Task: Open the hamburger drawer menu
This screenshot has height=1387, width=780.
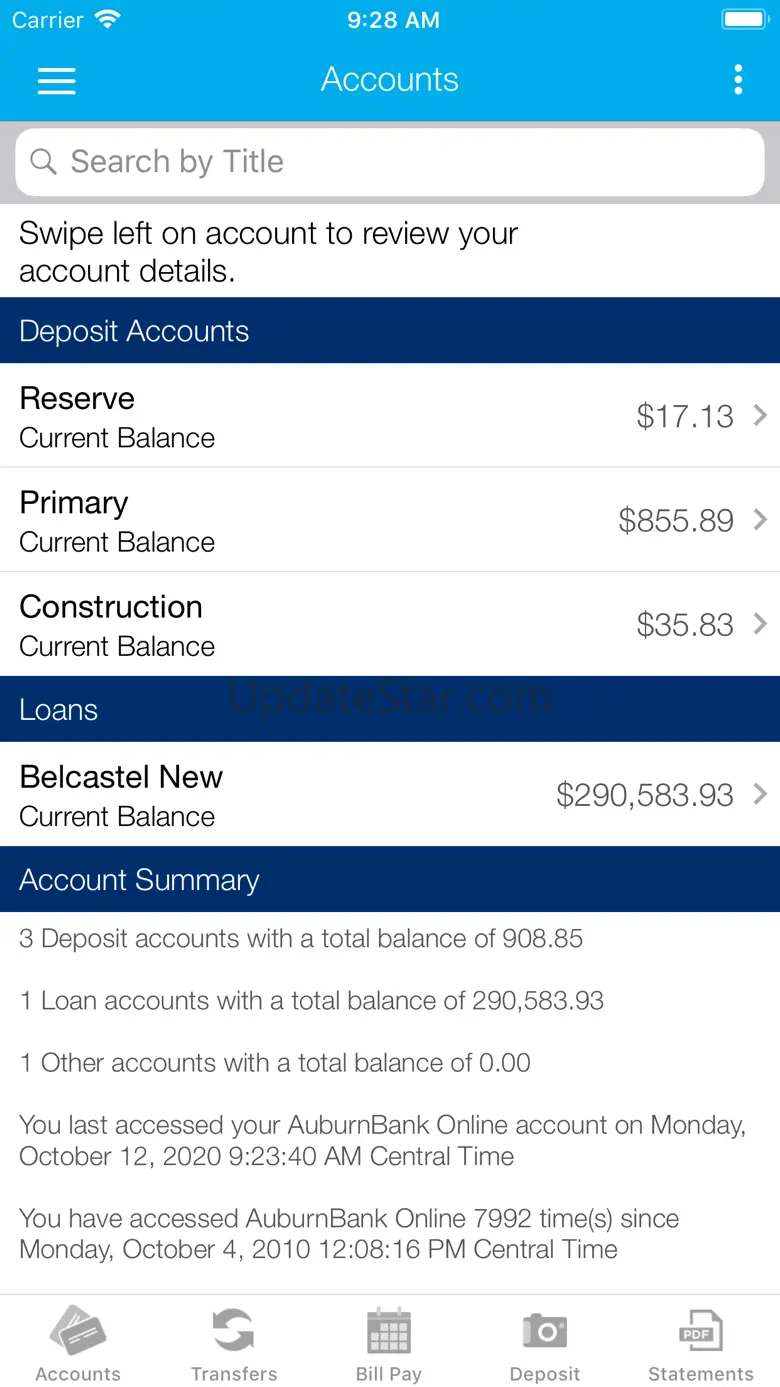Action: coord(57,80)
